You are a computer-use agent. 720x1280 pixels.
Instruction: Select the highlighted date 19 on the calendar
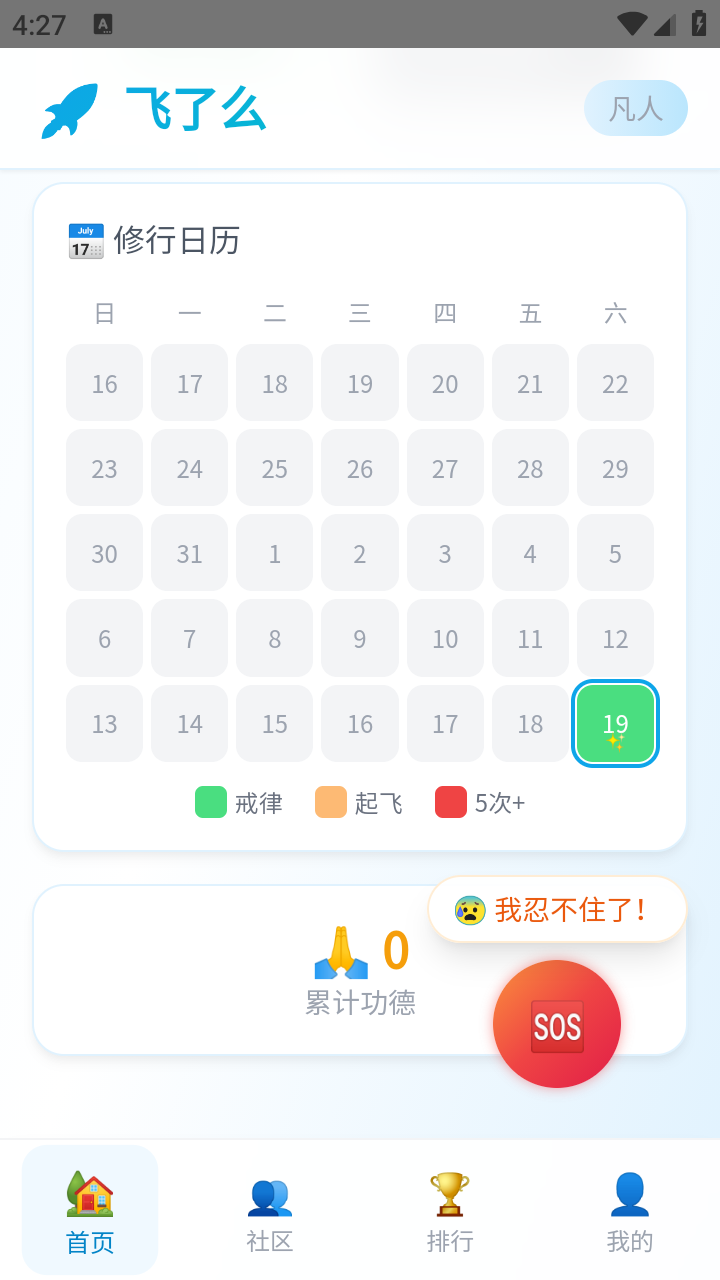[x=615, y=723]
